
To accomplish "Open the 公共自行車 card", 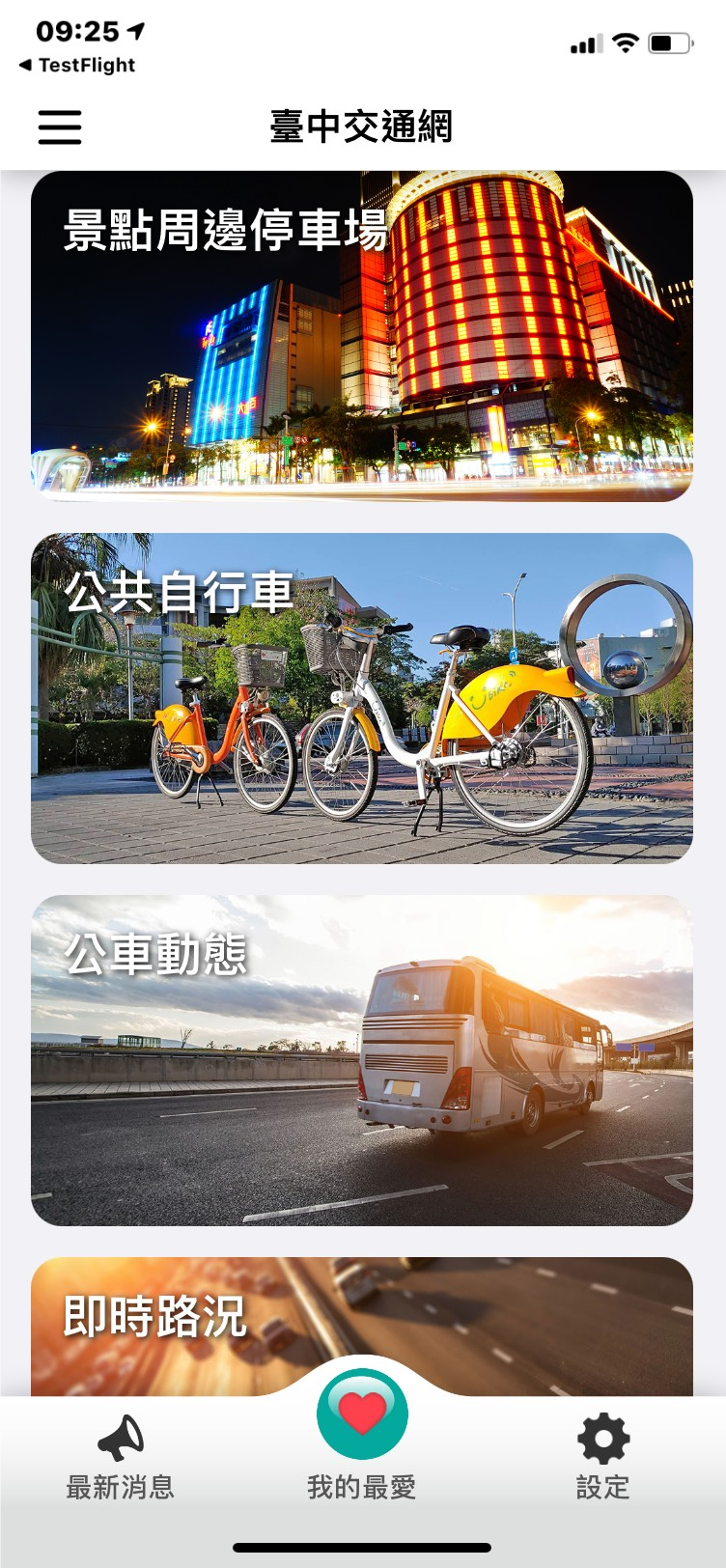I will click(x=362, y=698).
